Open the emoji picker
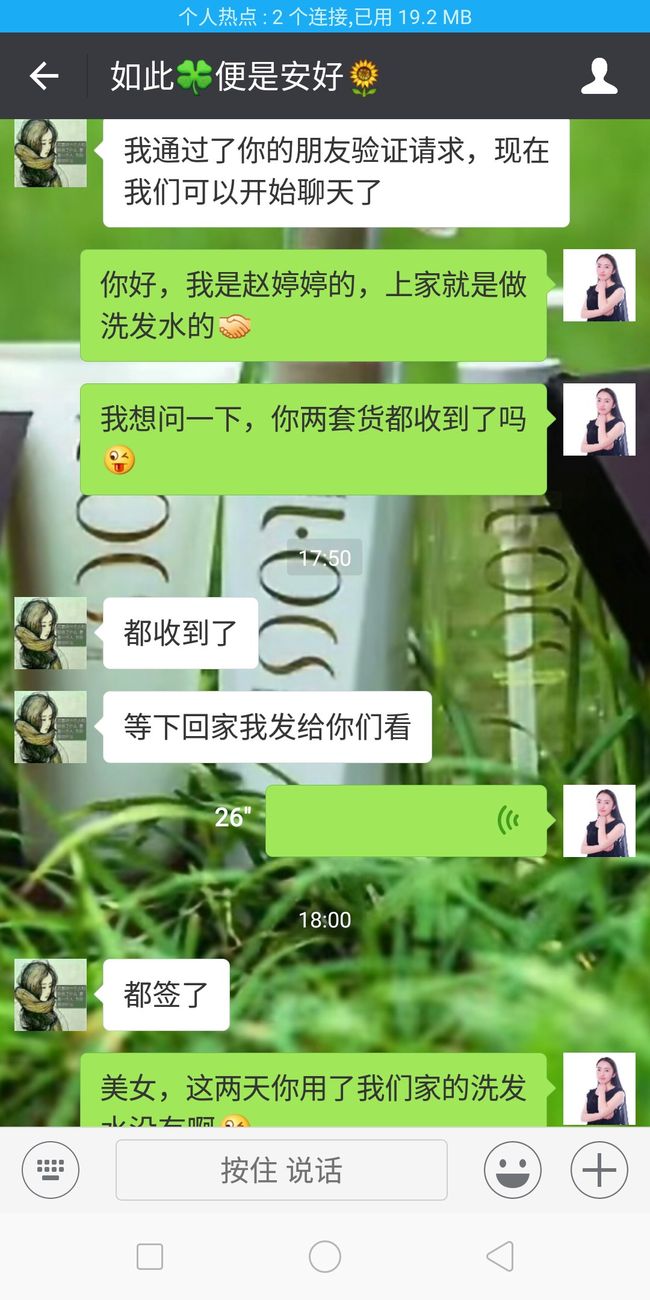650x1300 pixels. [x=513, y=1170]
